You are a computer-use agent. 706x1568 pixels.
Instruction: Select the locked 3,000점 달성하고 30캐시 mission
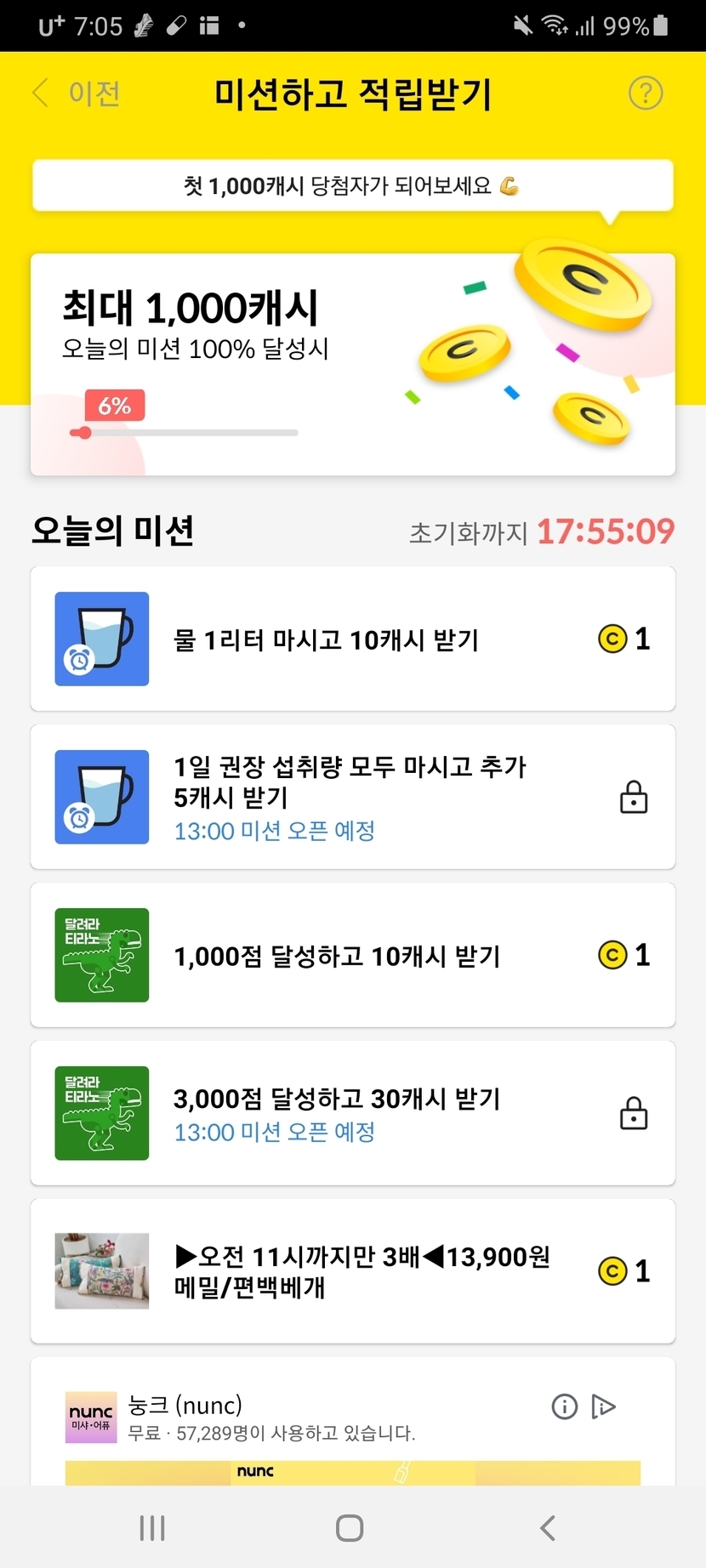[x=352, y=1114]
